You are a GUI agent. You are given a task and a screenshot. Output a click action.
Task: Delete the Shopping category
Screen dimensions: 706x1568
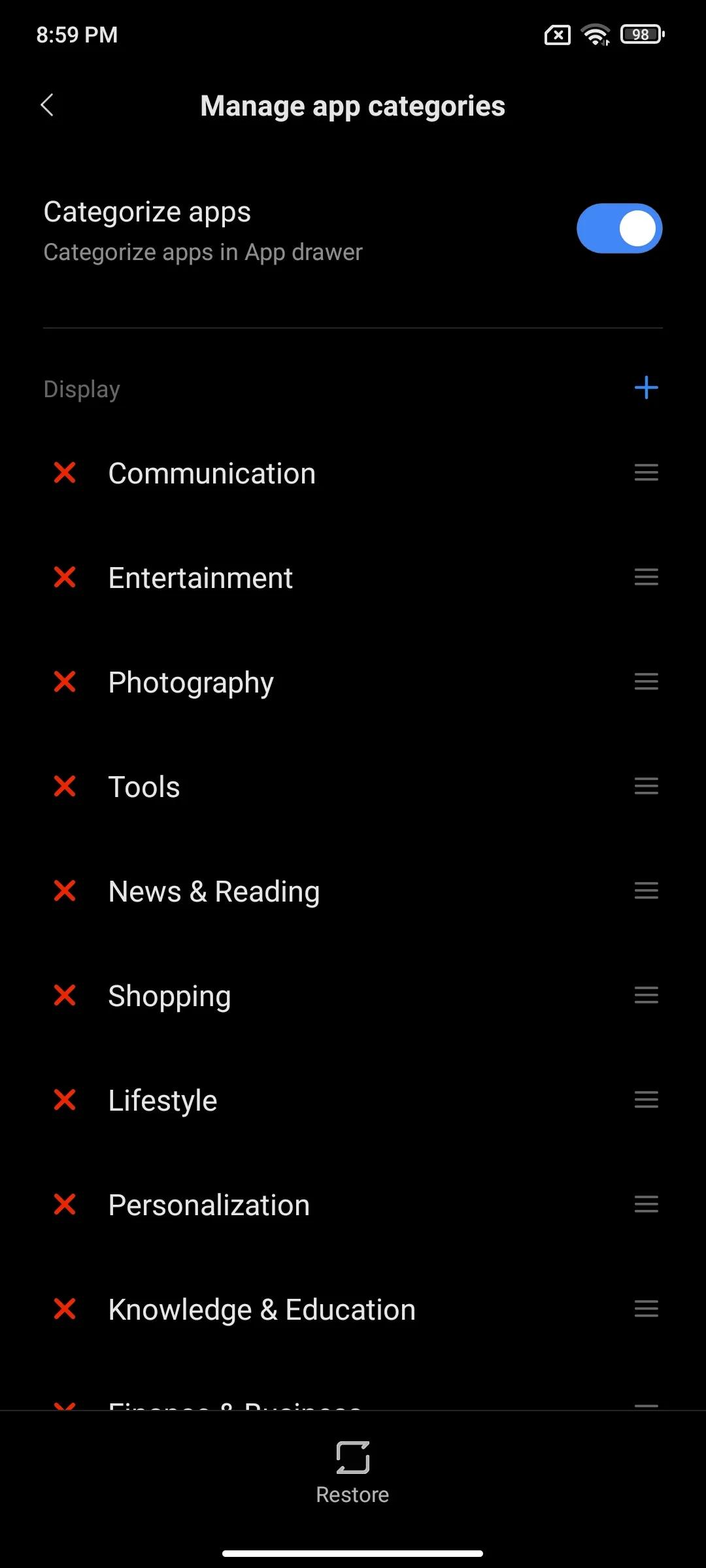(65, 995)
